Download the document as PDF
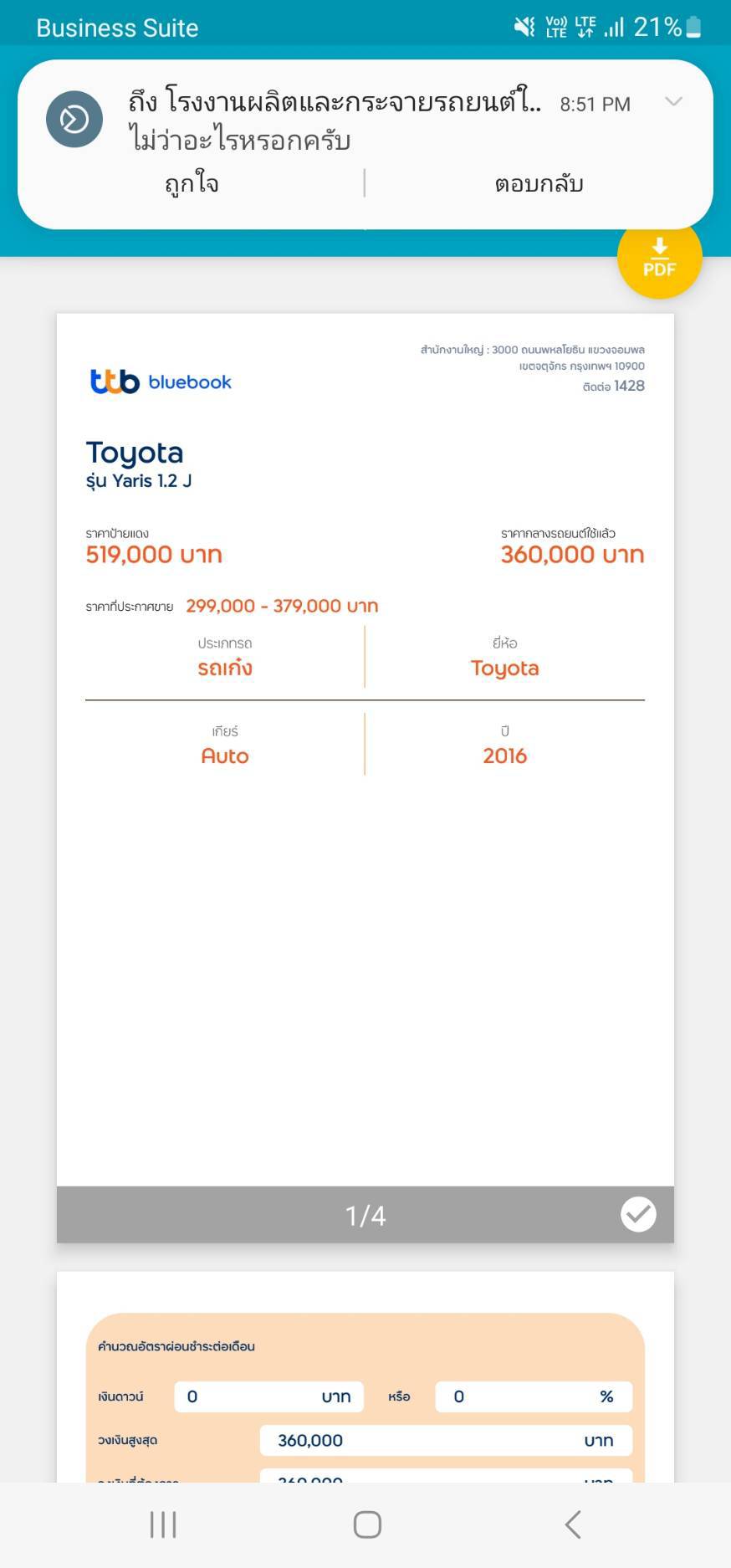This screenshot has width=731, height=1568. (x=659, y=258)
